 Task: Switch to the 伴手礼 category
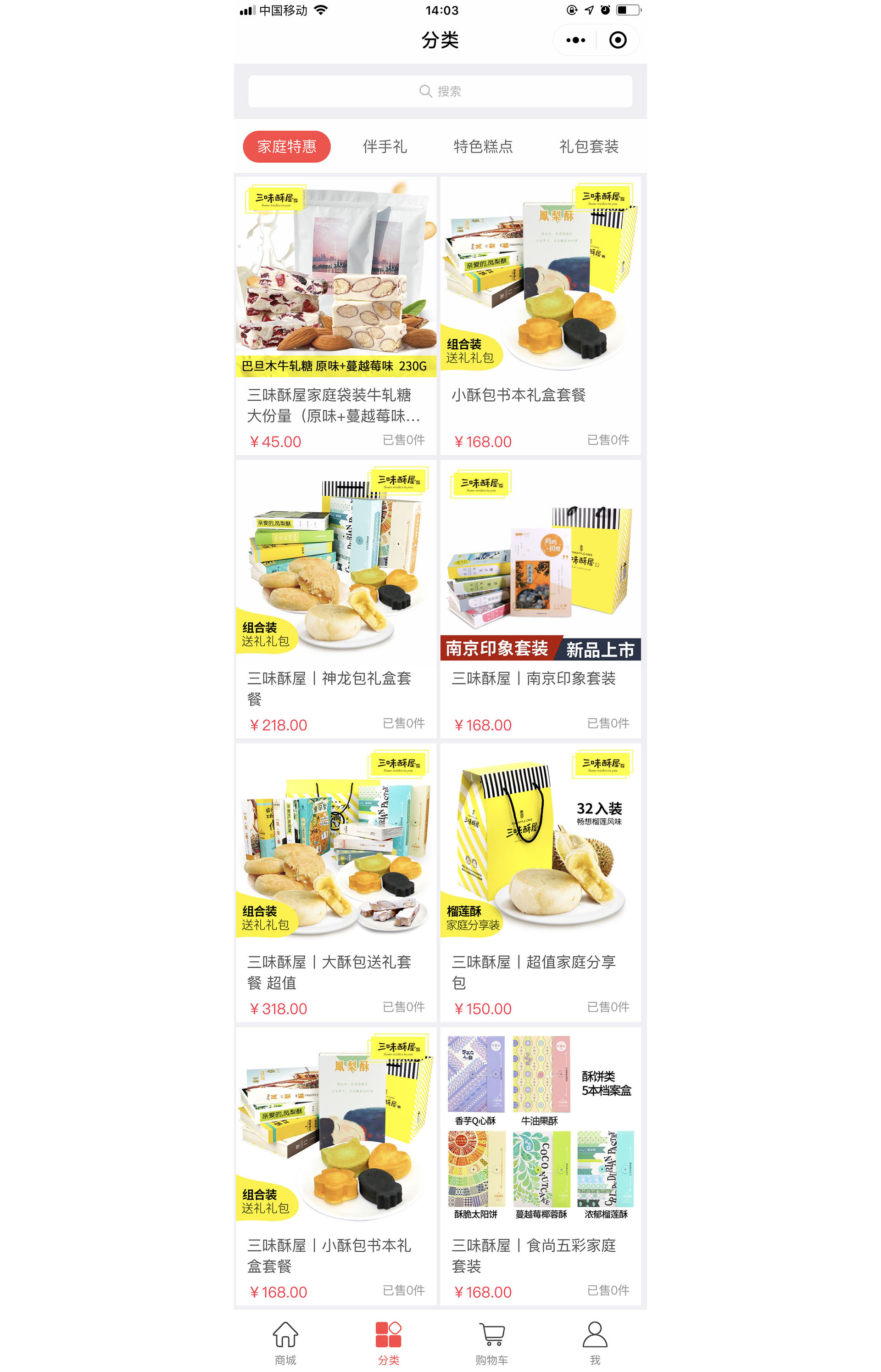click(385, 146)
